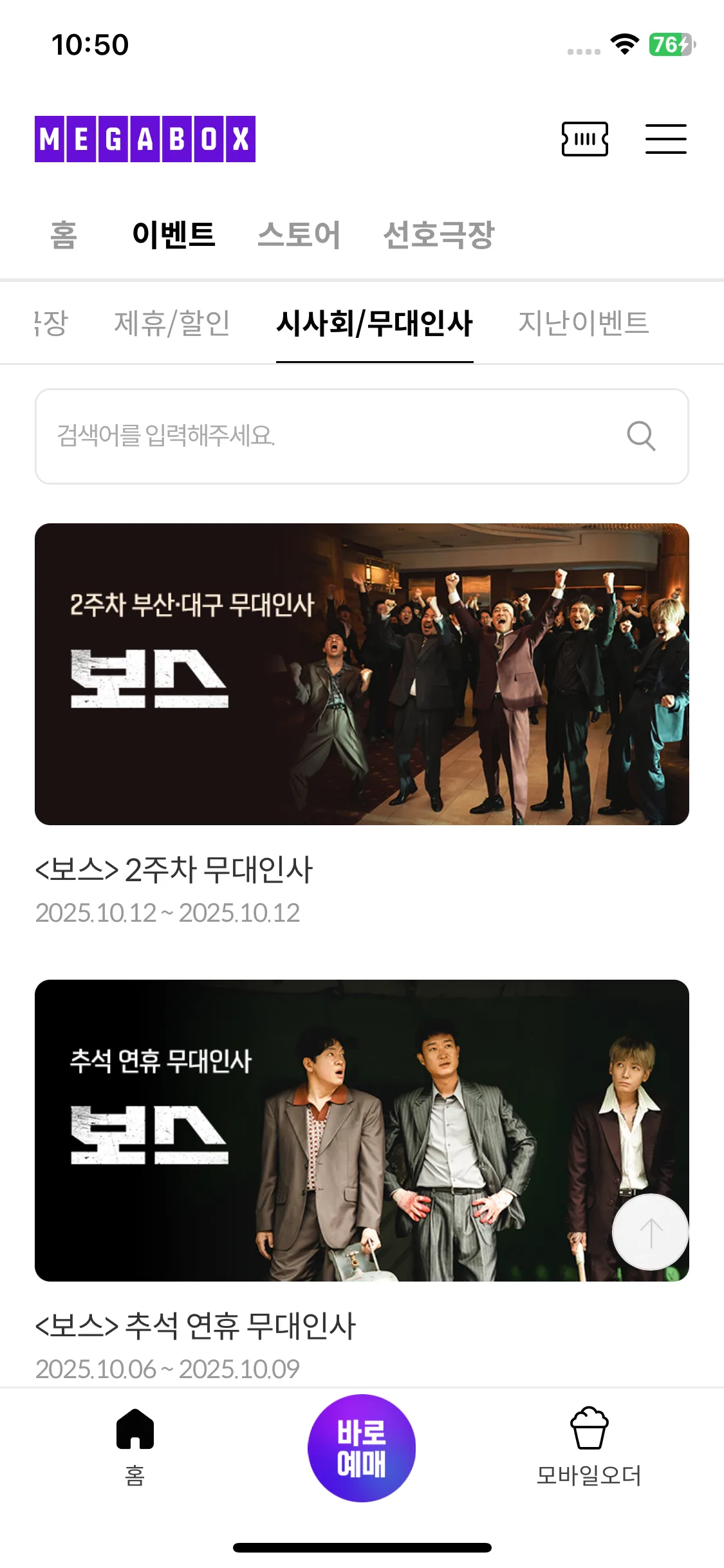This screenshot has height=1568, width=724.
Task: Tap the scroll-to-top arrow button
Action: [650, 1232]
